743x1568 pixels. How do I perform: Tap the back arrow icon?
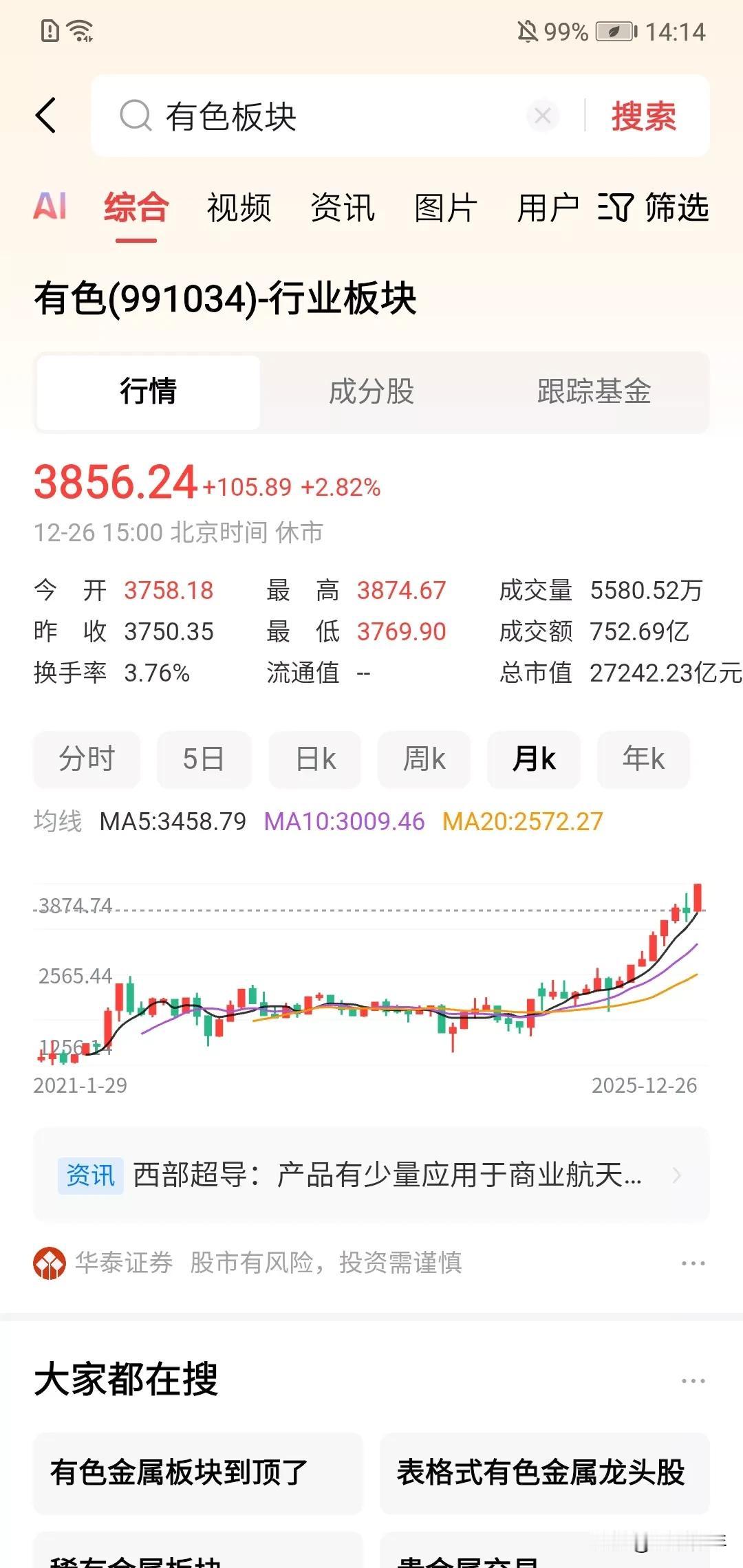(x=46, y=116)
